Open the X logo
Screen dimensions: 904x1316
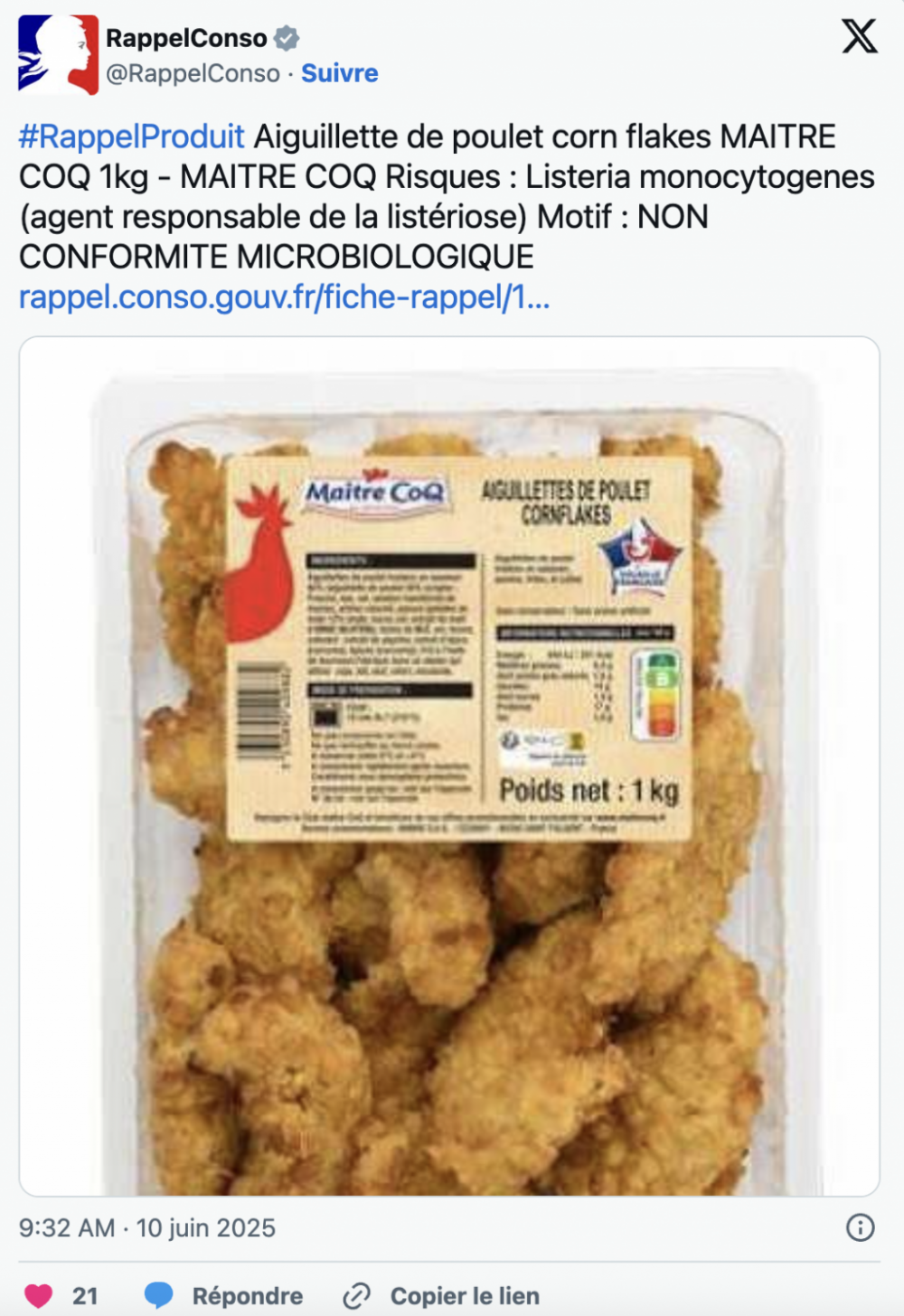click(x=859, y=37)
